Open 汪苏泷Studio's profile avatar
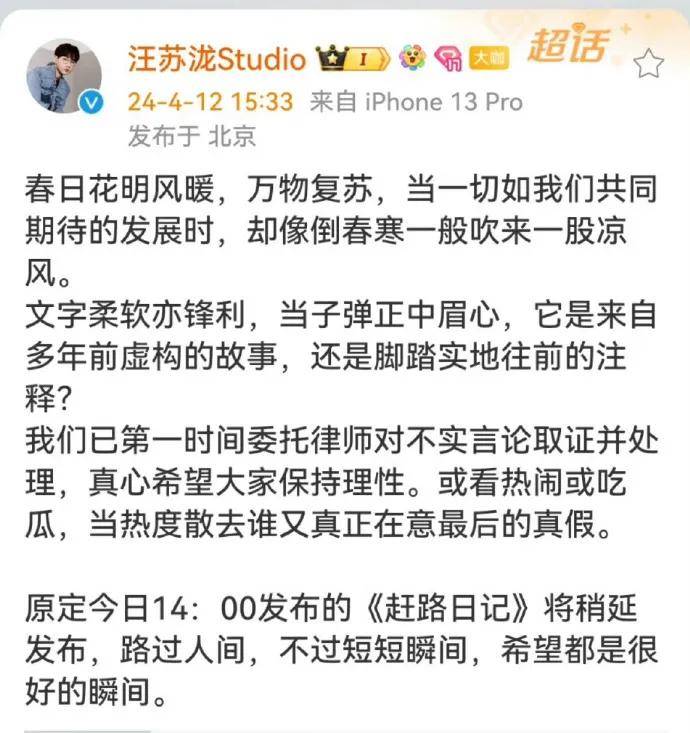Screen dimensions: 690x733 (63, 77)
